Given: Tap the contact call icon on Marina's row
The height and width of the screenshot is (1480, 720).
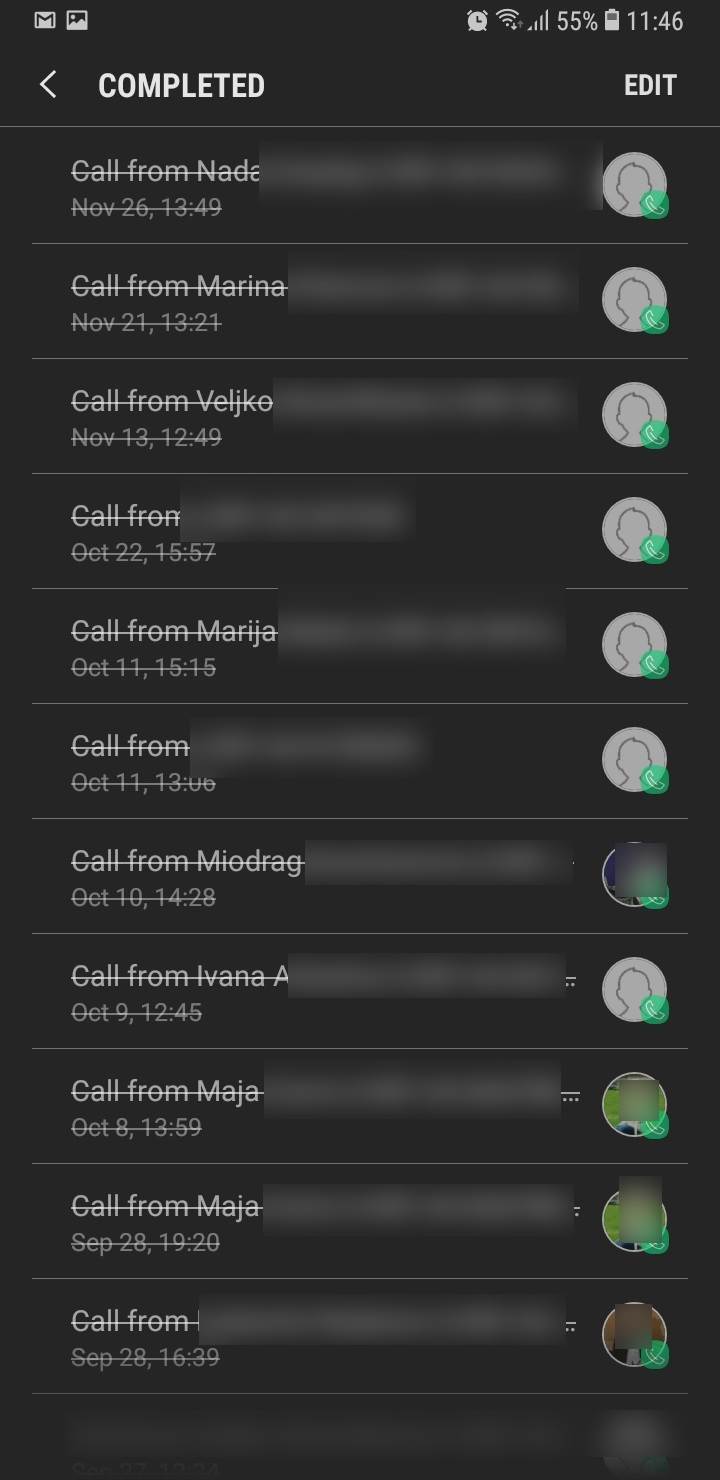Looking at the screenshot, I should point(635,300).
